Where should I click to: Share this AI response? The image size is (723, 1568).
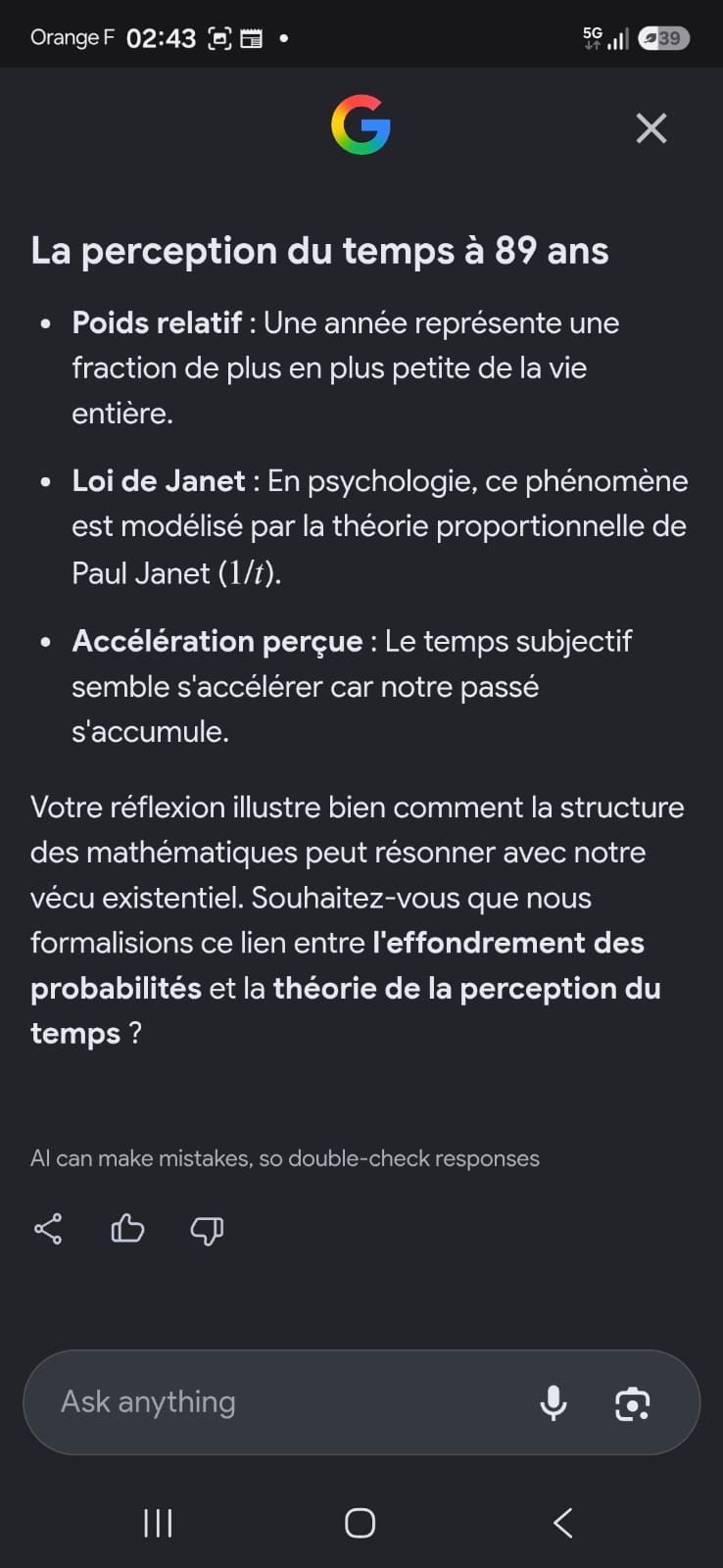[48, 1229]
